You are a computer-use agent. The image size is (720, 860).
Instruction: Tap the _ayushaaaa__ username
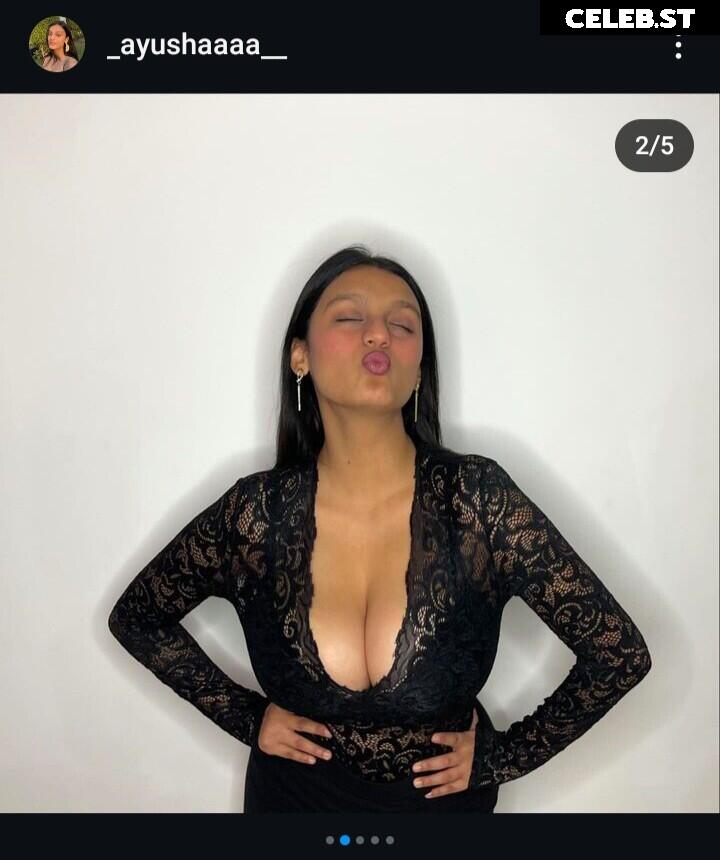coord(196,45)
